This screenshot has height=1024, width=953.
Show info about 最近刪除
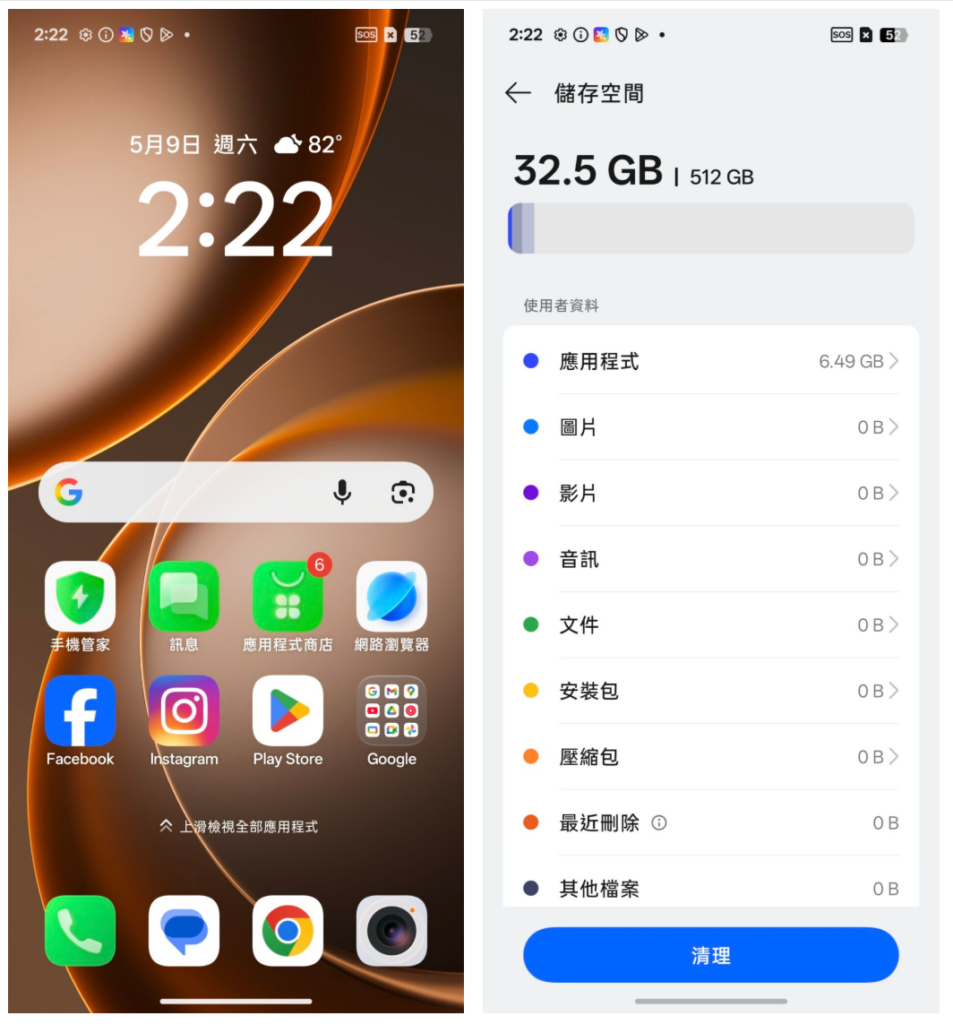pyautogui.click(x=659, y=823)
